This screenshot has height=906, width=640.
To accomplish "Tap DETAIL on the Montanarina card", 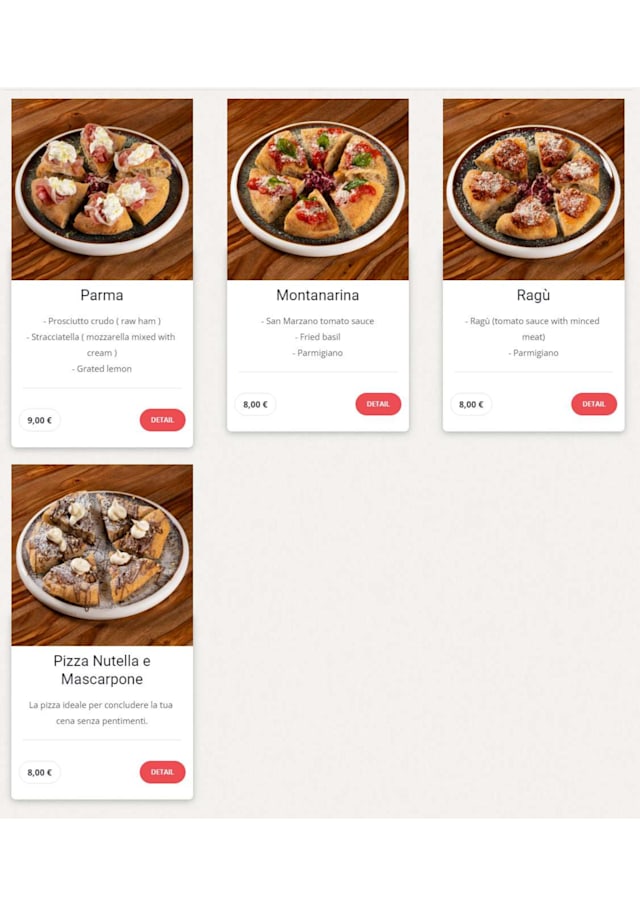I will [x=378, y=404].
